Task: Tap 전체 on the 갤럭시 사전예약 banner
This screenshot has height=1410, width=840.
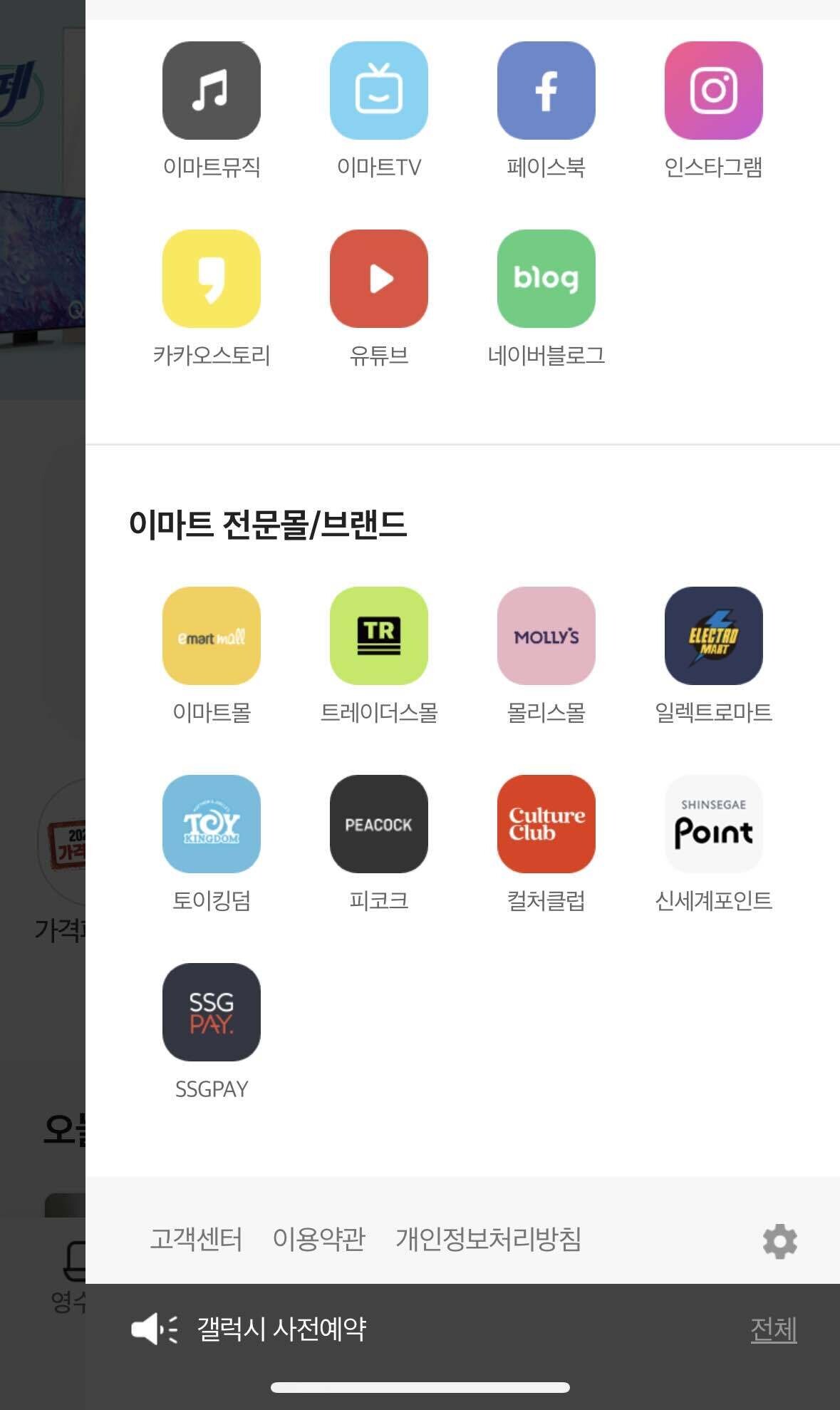Action: 772,1327
